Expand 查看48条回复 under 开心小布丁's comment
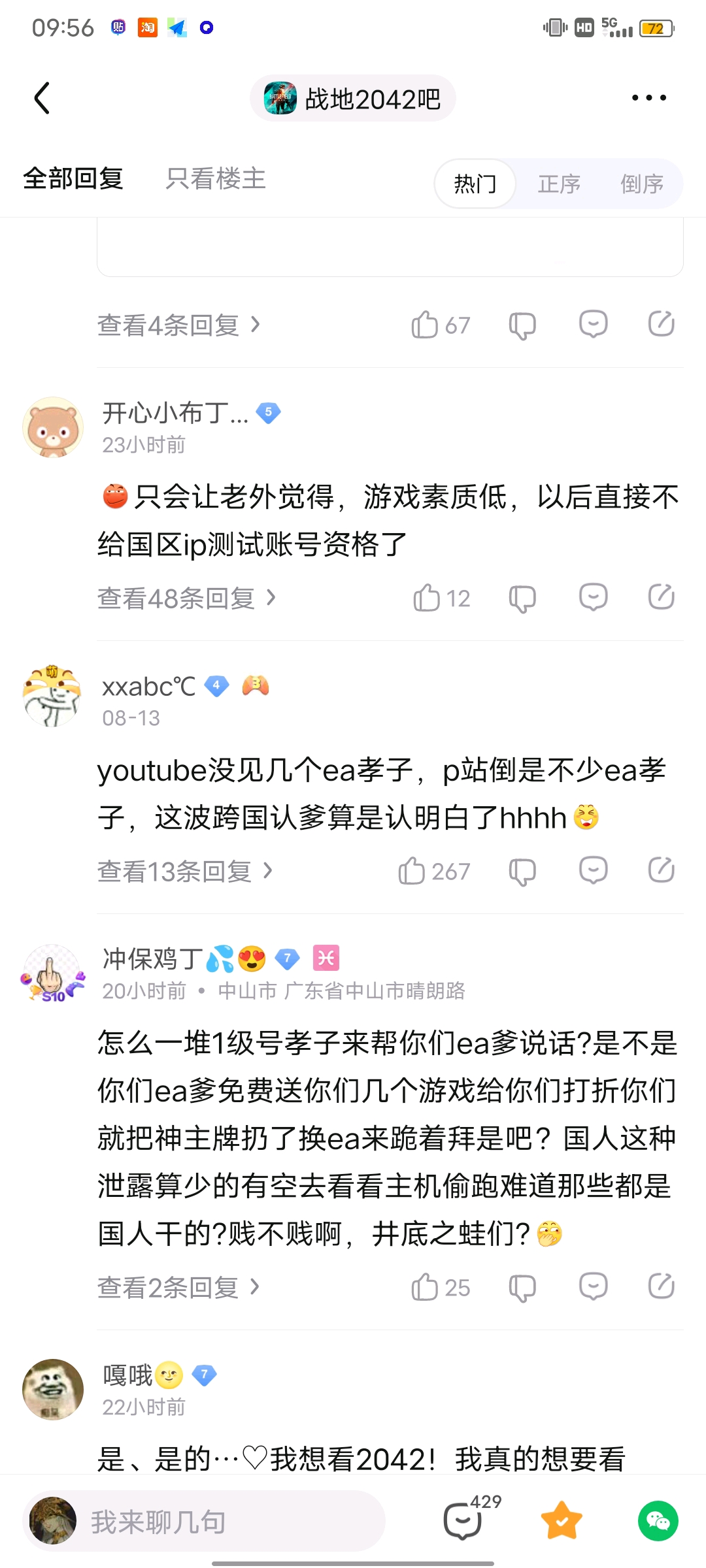The height and width of the screenshot is (1568, 706). (187, 598)
